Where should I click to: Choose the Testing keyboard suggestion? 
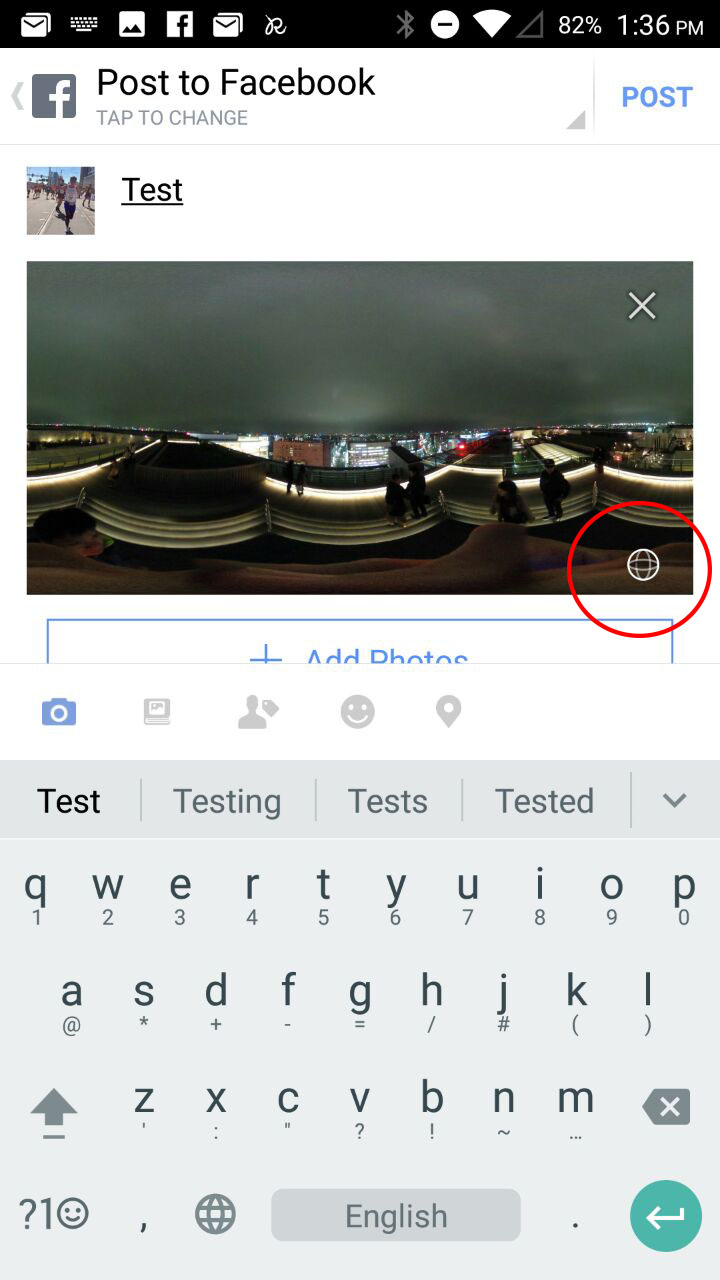(x=227, y=801)
